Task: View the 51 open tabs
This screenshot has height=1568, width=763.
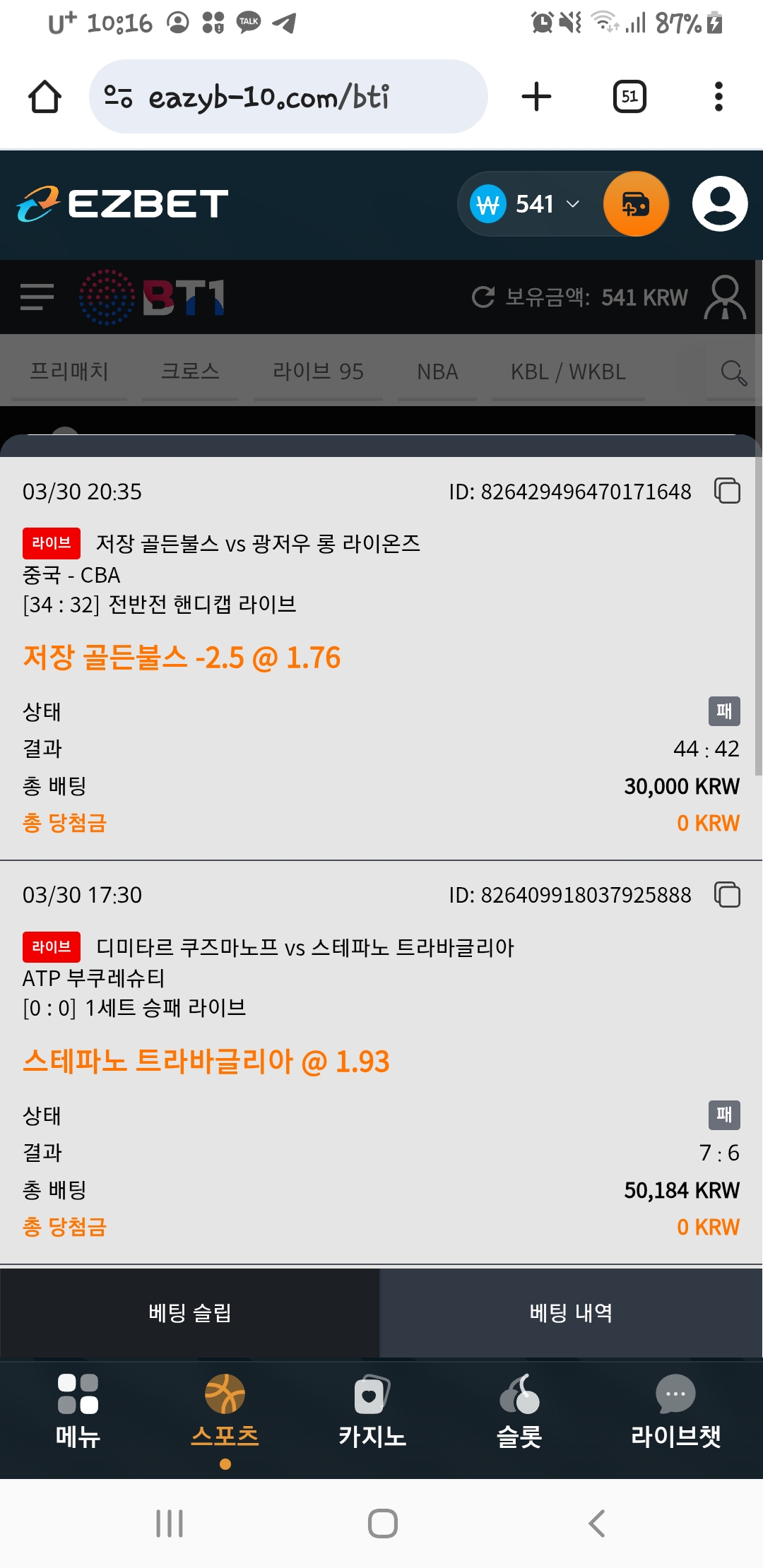Action: coord(629,97)
